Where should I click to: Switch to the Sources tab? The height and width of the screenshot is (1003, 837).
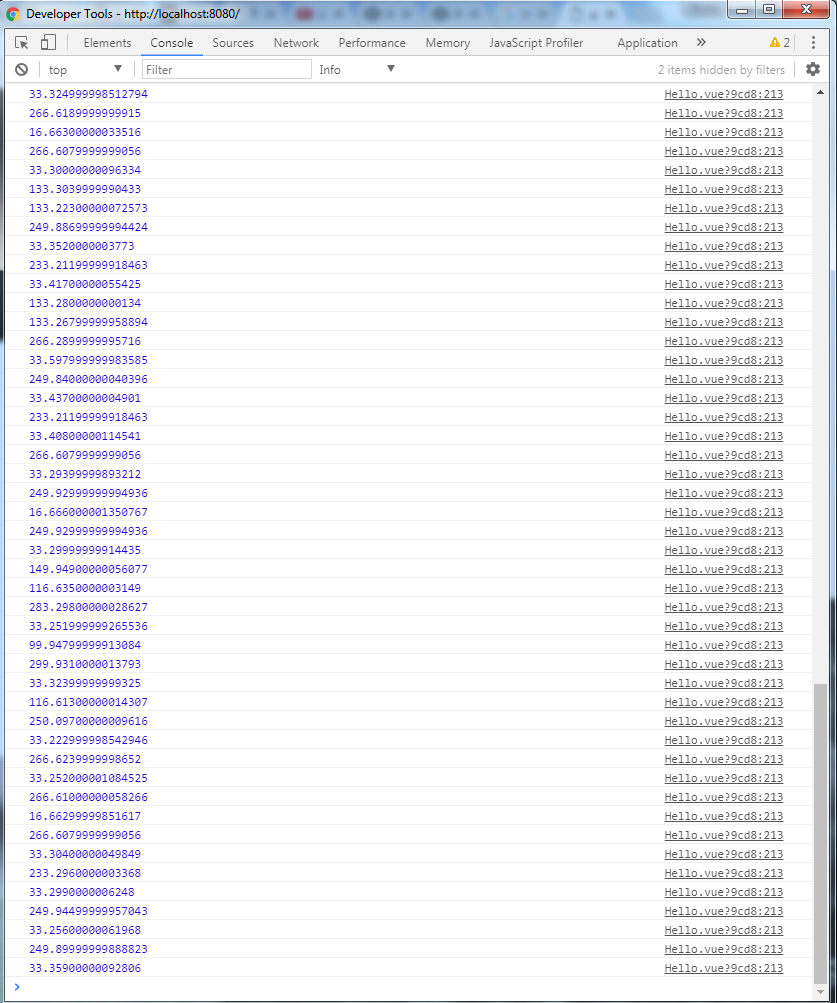[233, 43]
